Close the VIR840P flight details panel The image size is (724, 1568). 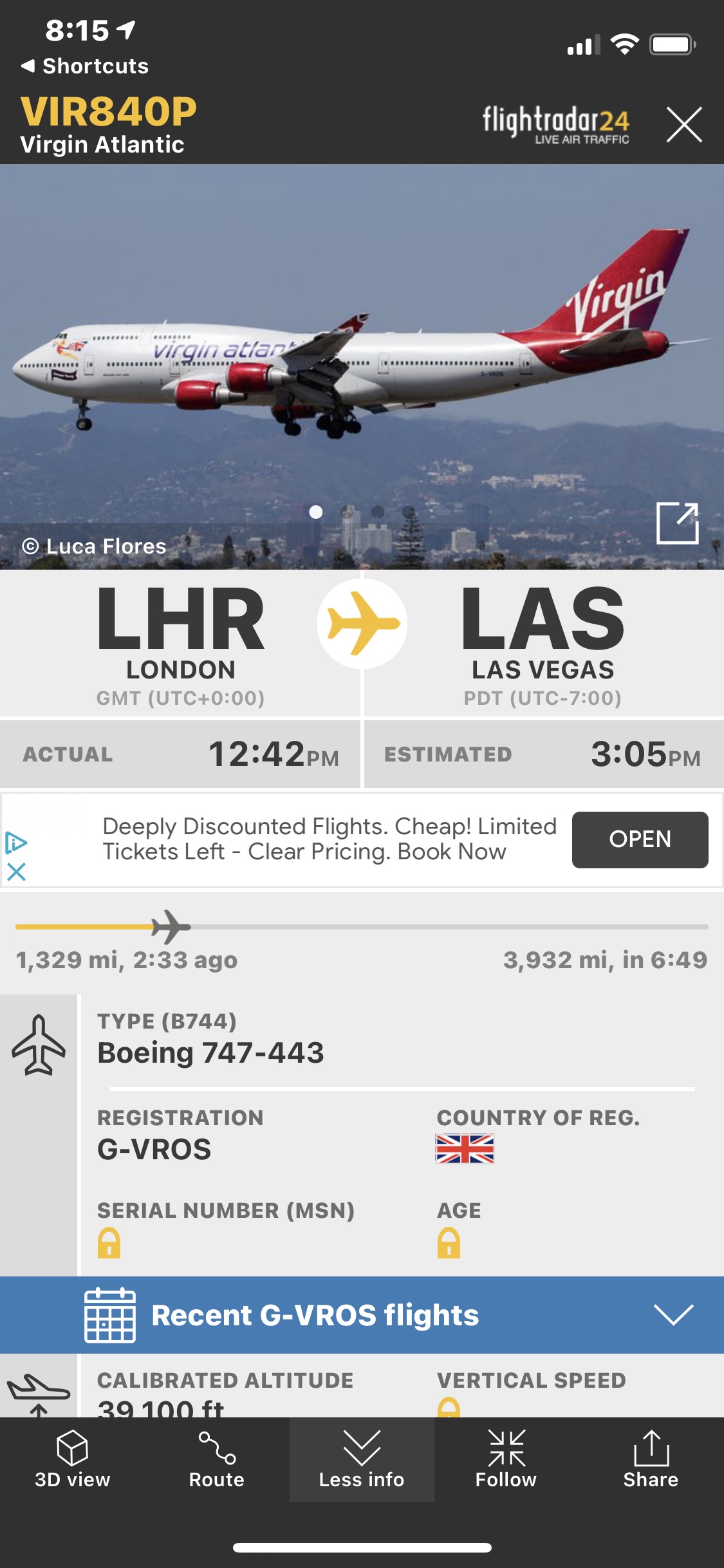coord(683,124)
